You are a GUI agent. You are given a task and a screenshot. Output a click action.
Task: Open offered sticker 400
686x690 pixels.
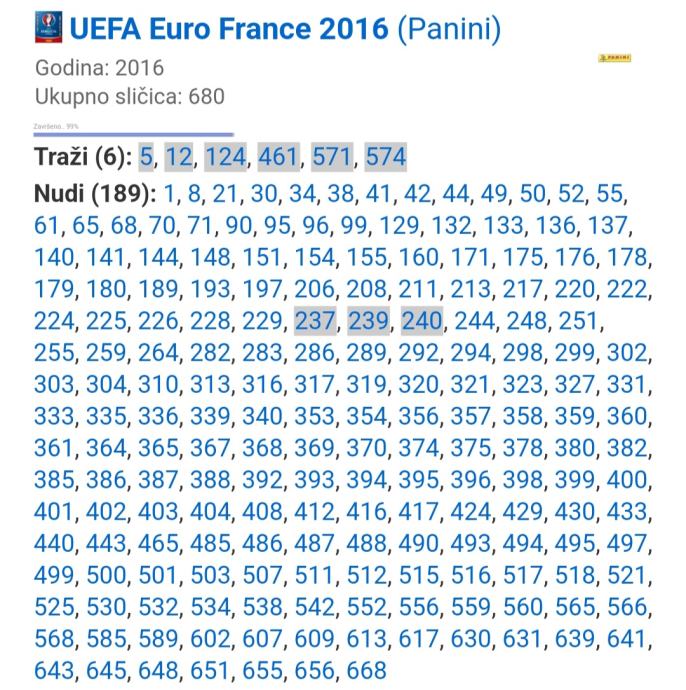(x=628, y=479)
